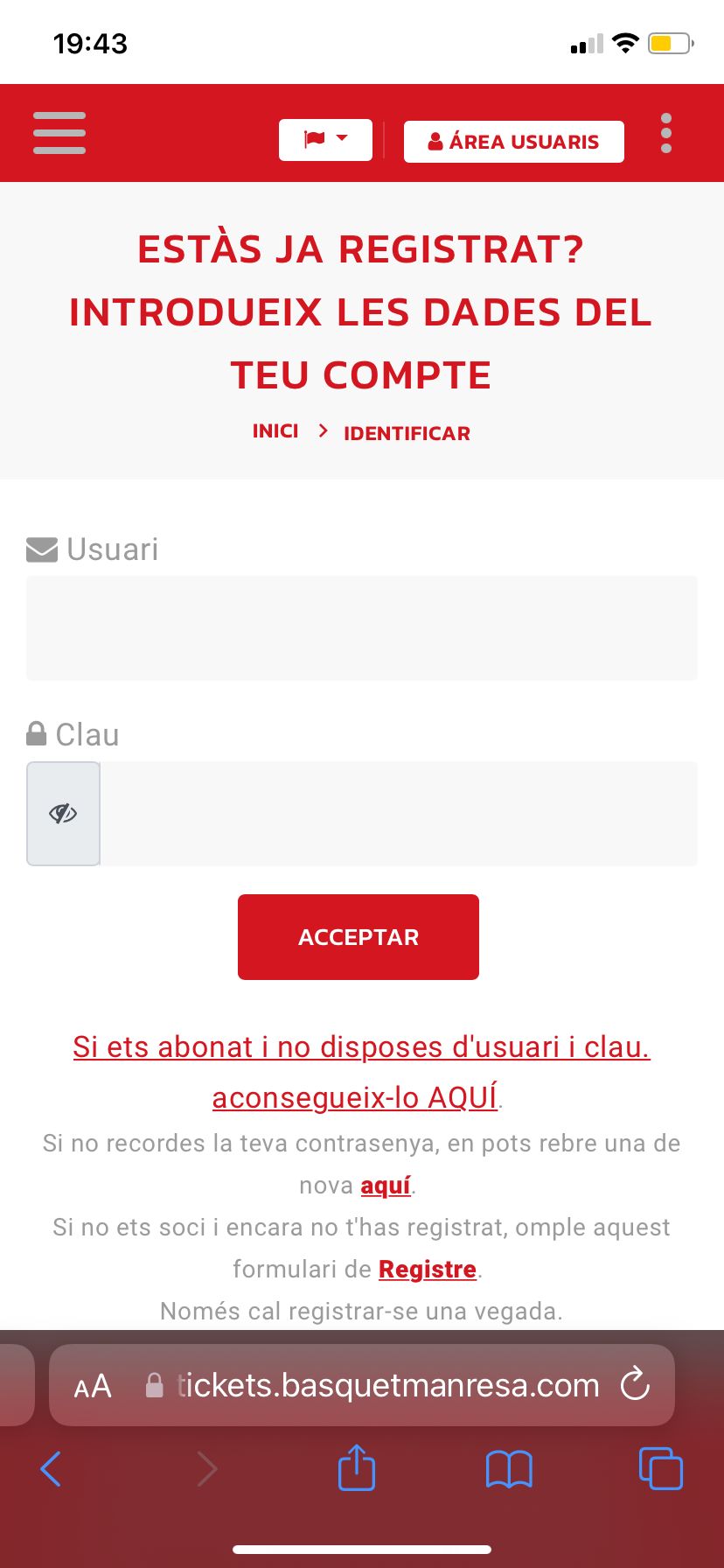
Task: Show open Safari tabs
Action: pos(661,1468)
